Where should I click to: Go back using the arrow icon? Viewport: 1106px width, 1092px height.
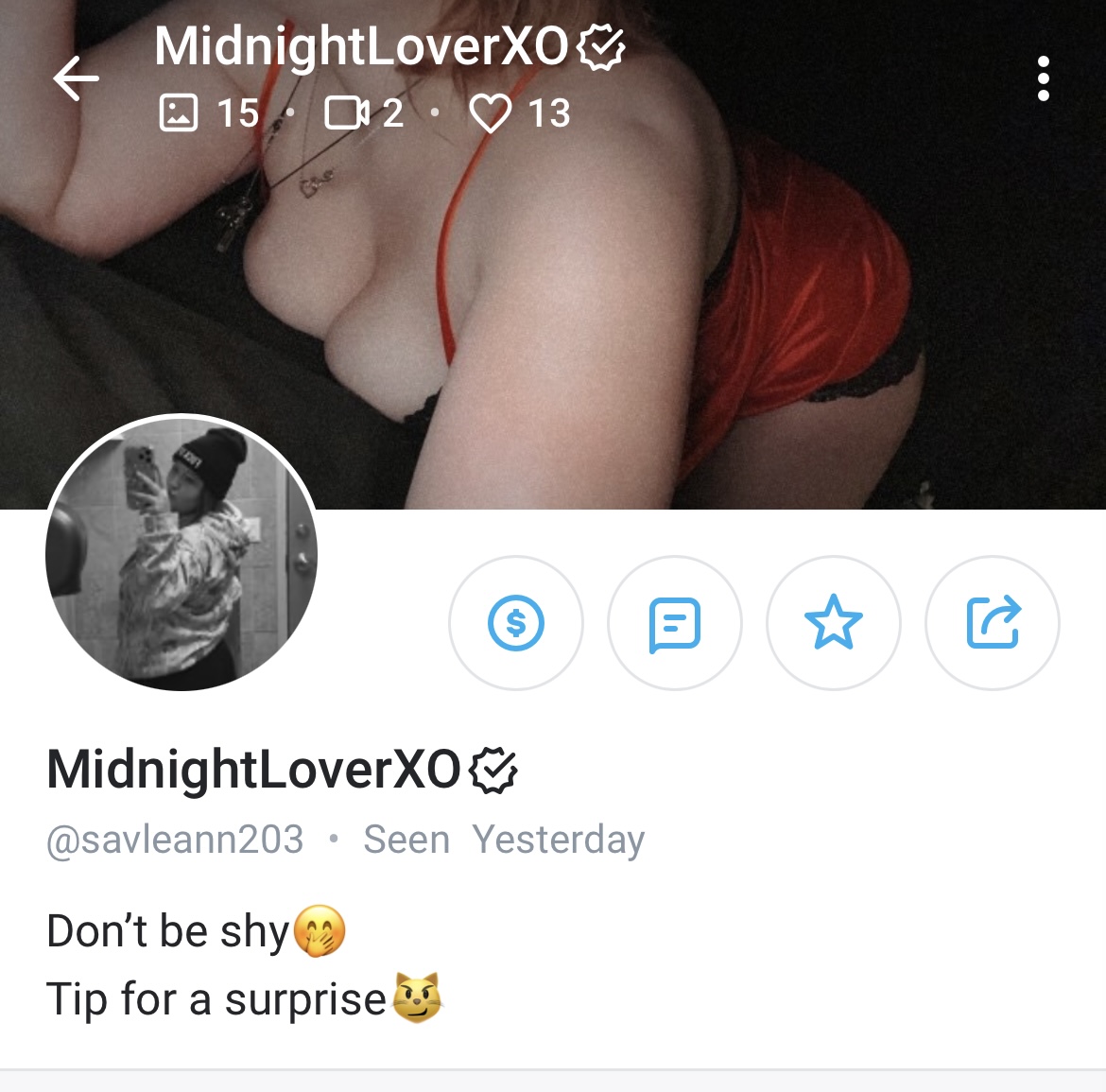tap(76, 78)
